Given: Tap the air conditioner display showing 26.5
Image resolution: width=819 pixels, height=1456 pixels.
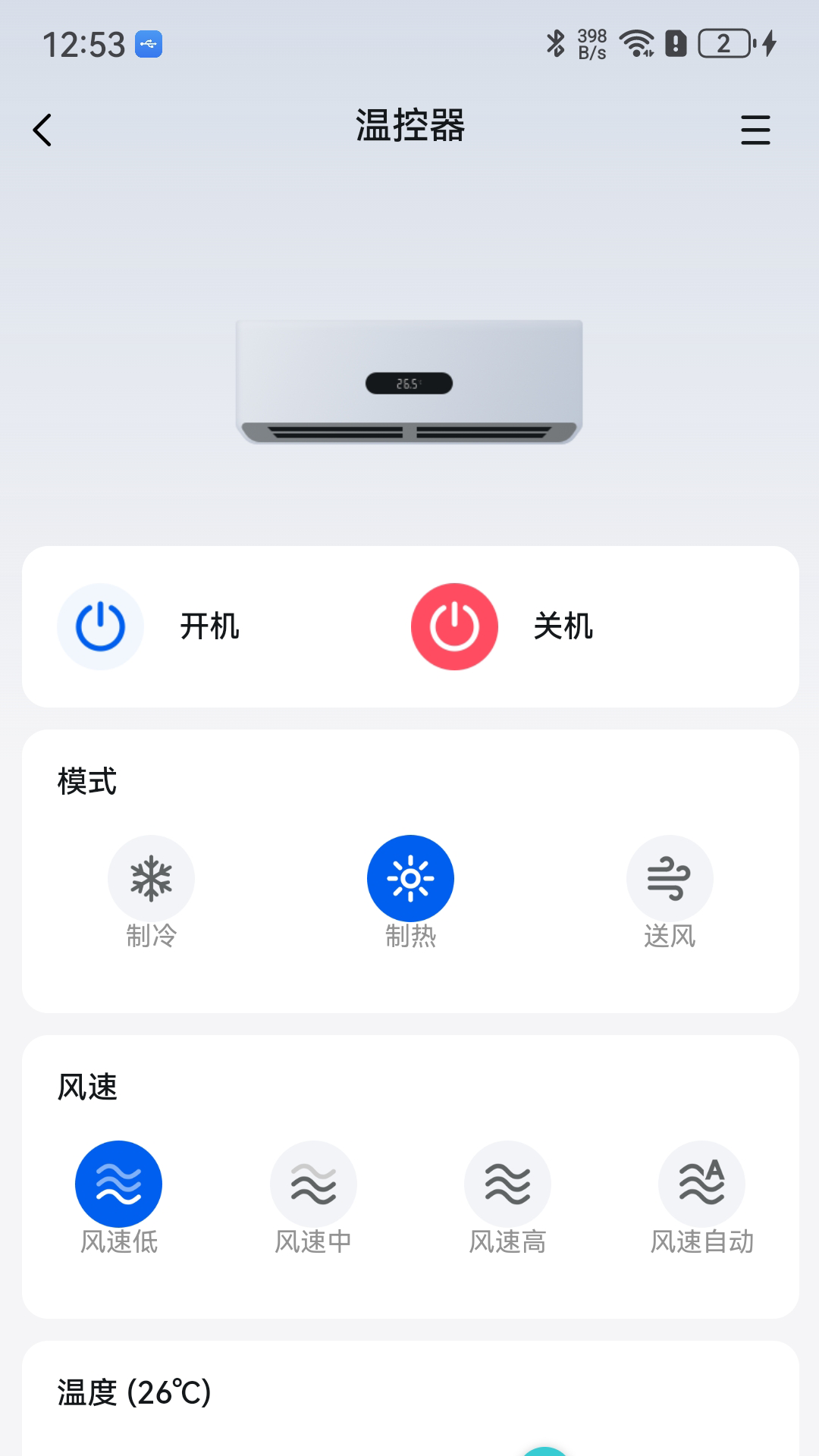Looking at the screenshot, I should click(408, 381).
